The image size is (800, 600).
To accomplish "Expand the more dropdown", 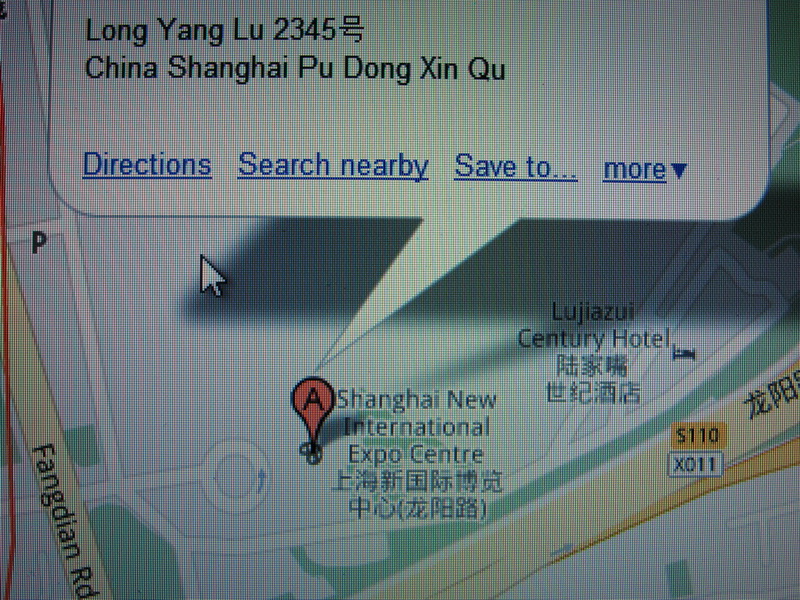I will coord(645,170).
